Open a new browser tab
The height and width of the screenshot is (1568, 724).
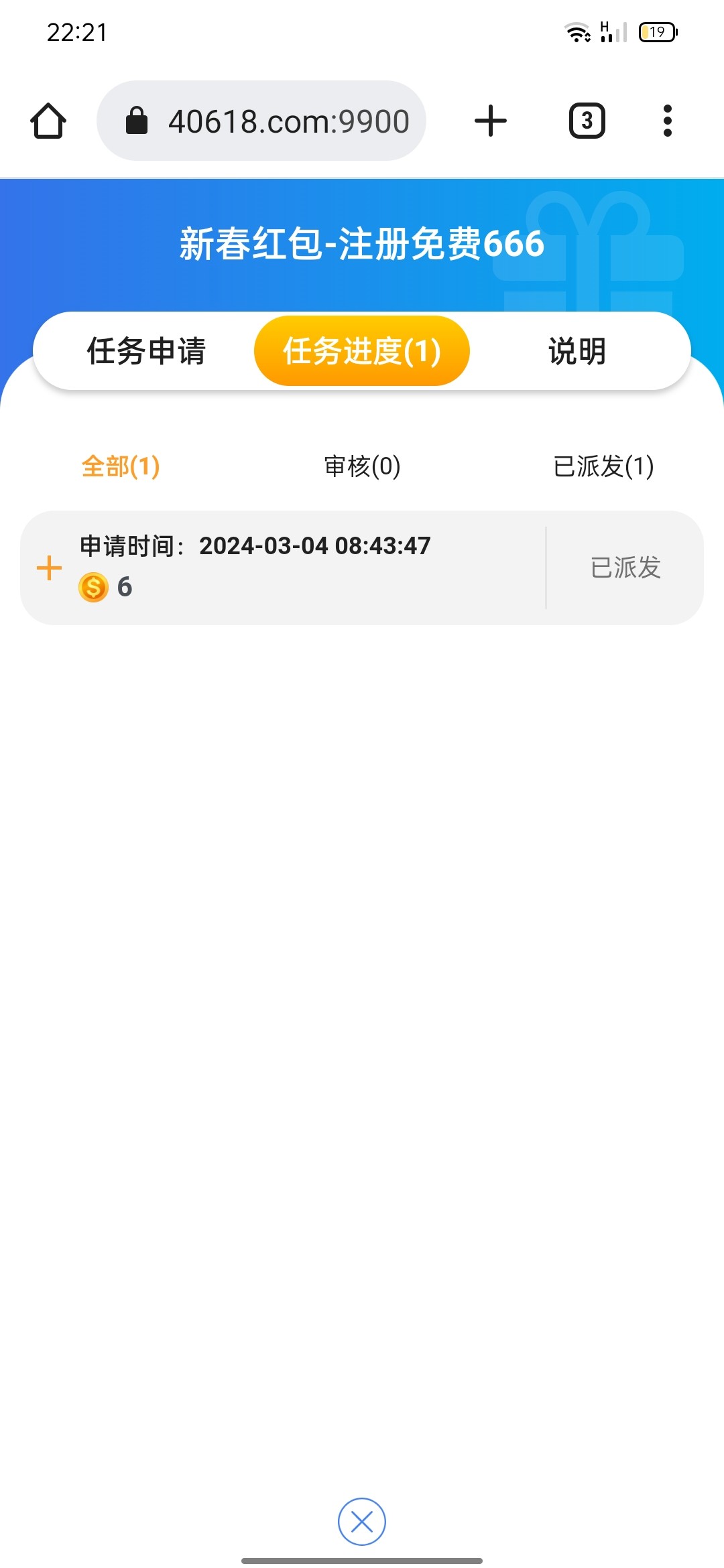coord(491,121)
